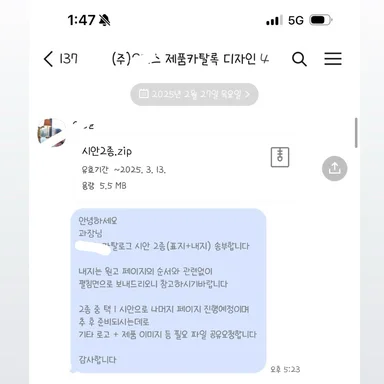
Task: Open the date picker chip for 2025년 2월 27일
Action: (194, 94)
